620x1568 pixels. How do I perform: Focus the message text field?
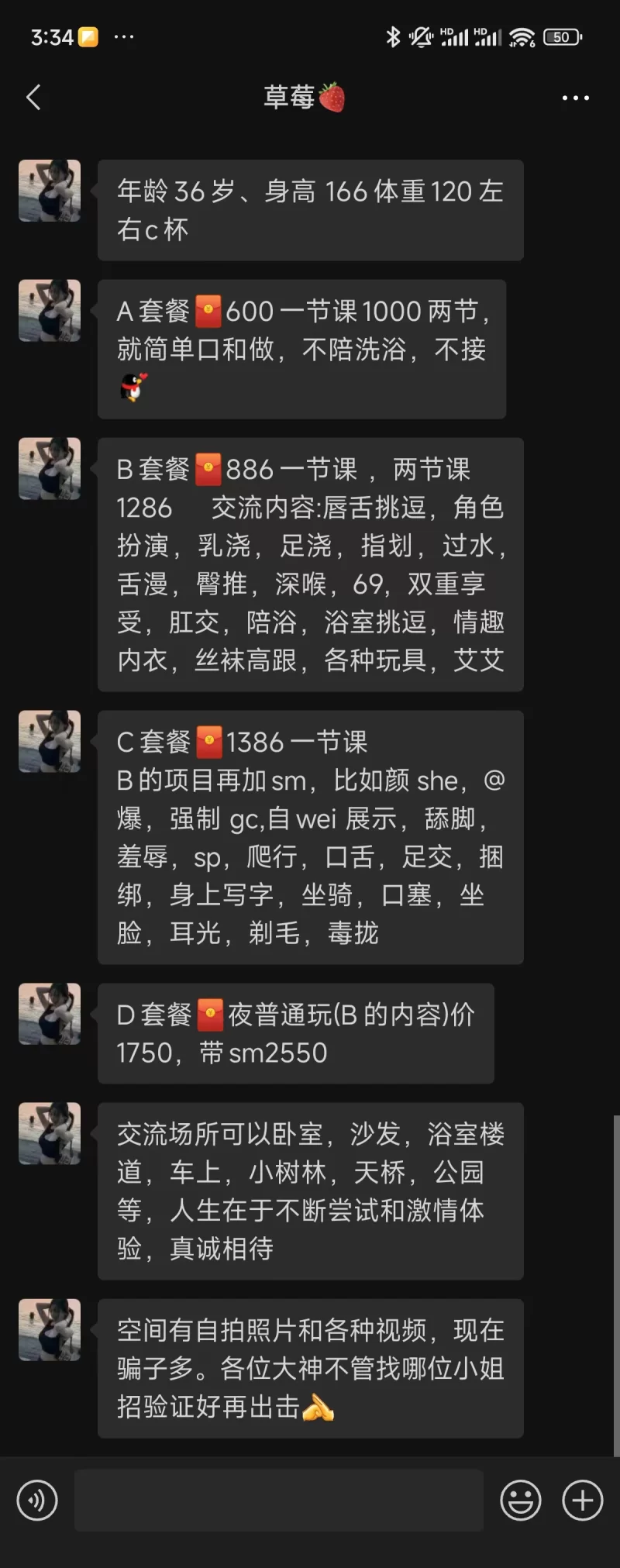(279, 1501)
